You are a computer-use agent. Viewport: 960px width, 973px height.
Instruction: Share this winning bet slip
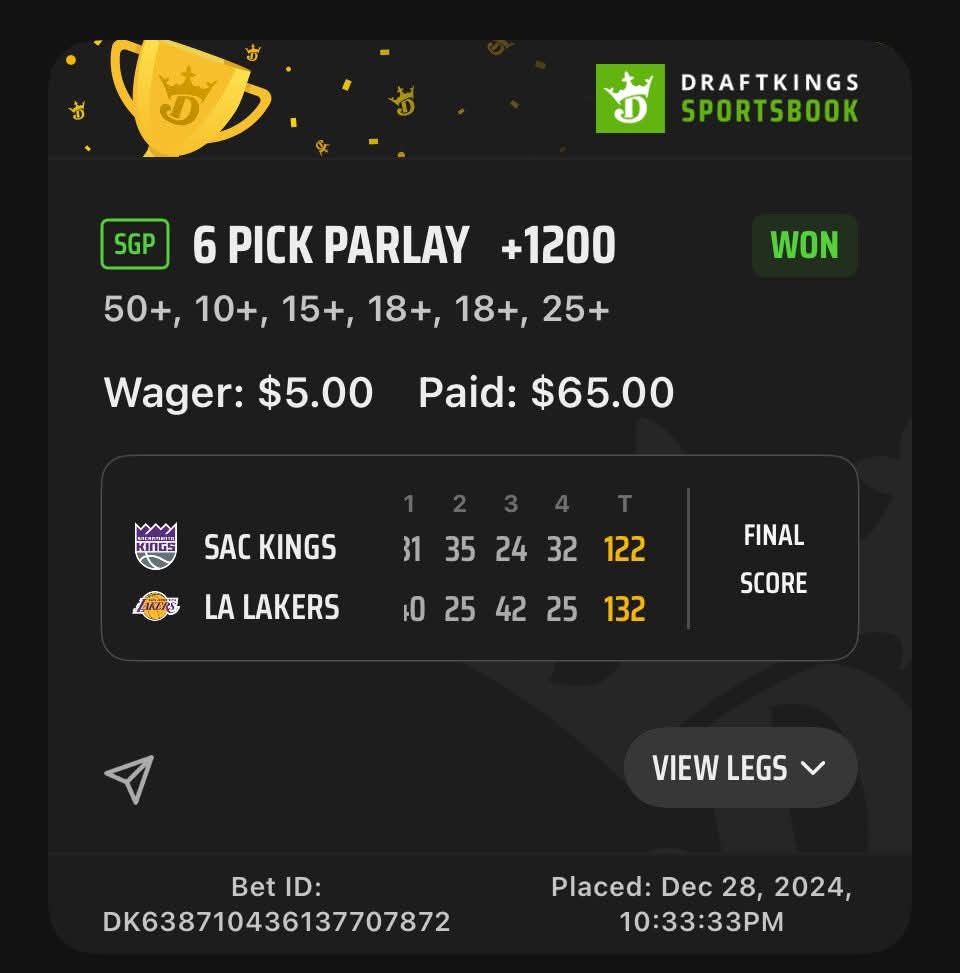(x=129, y=779)
